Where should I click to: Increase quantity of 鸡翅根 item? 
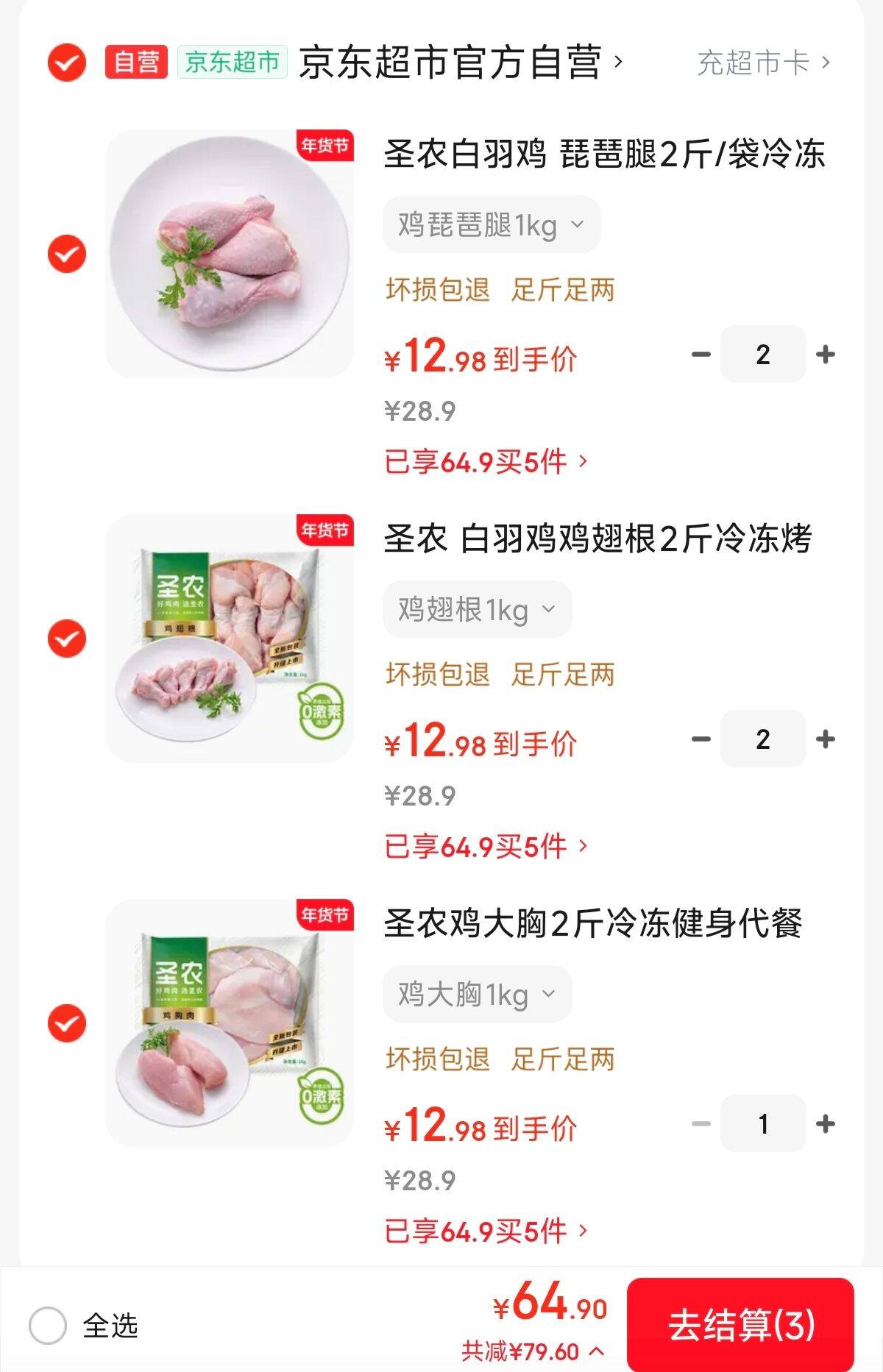(x=826, y=739)
